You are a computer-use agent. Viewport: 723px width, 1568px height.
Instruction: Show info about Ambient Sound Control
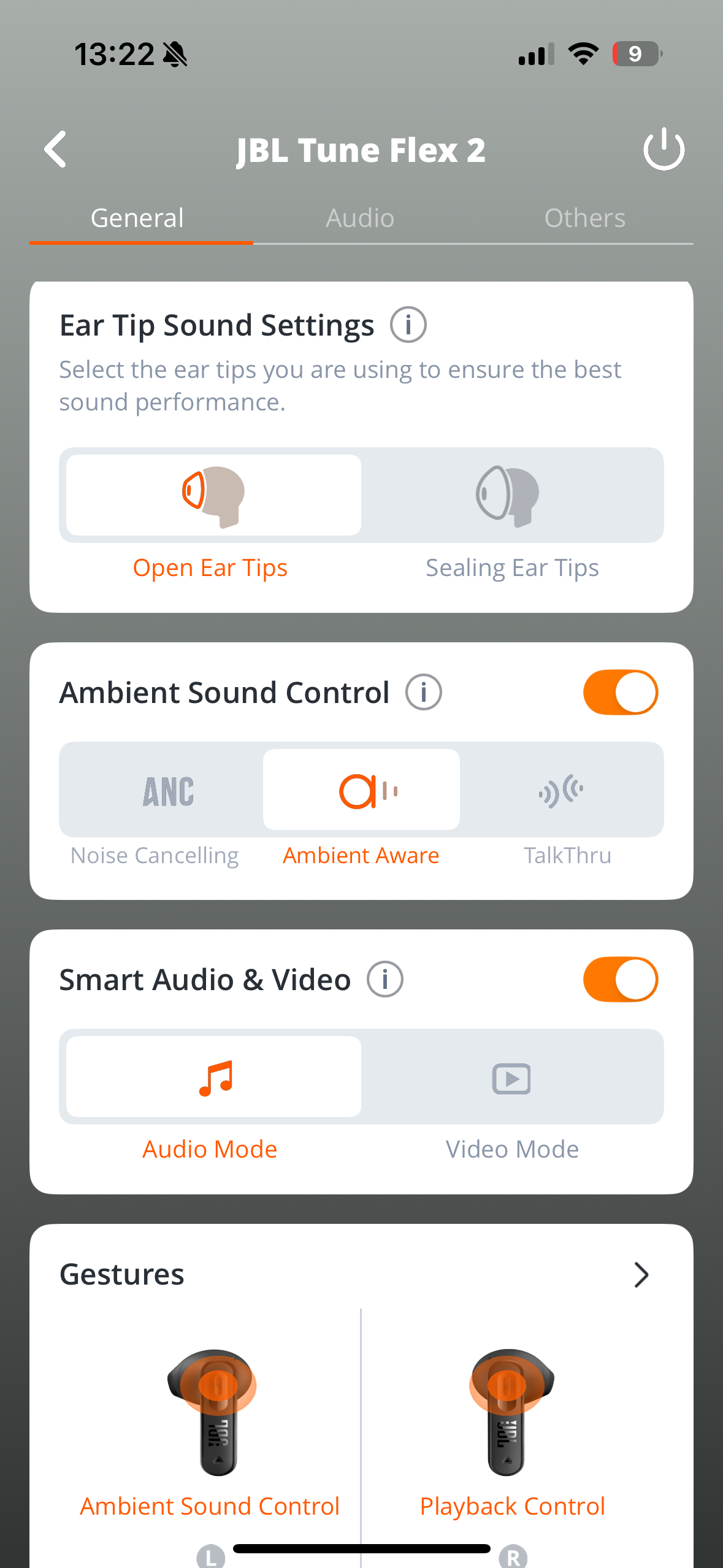pos(424,692)
